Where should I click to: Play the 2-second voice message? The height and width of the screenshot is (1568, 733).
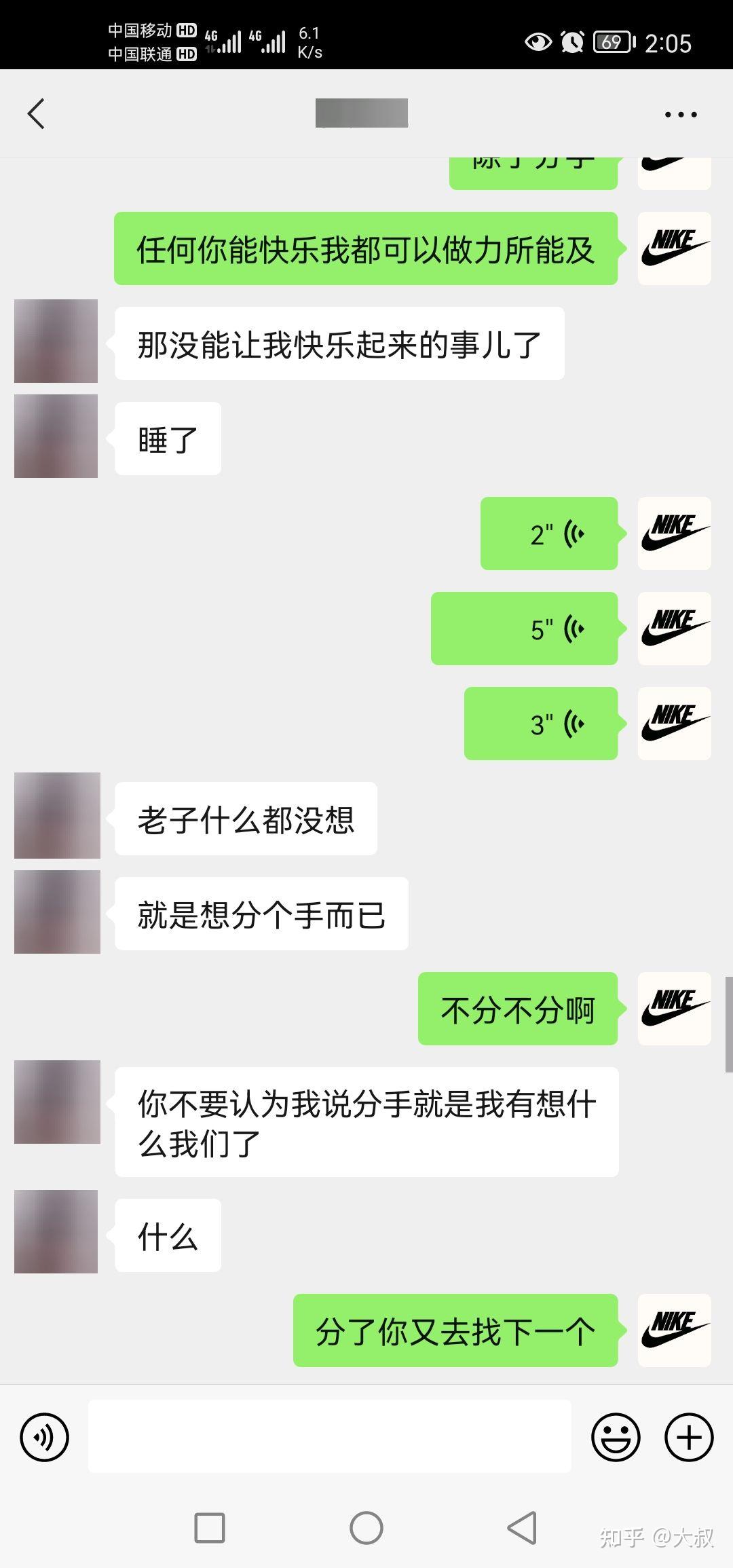[x=549, y=534]
